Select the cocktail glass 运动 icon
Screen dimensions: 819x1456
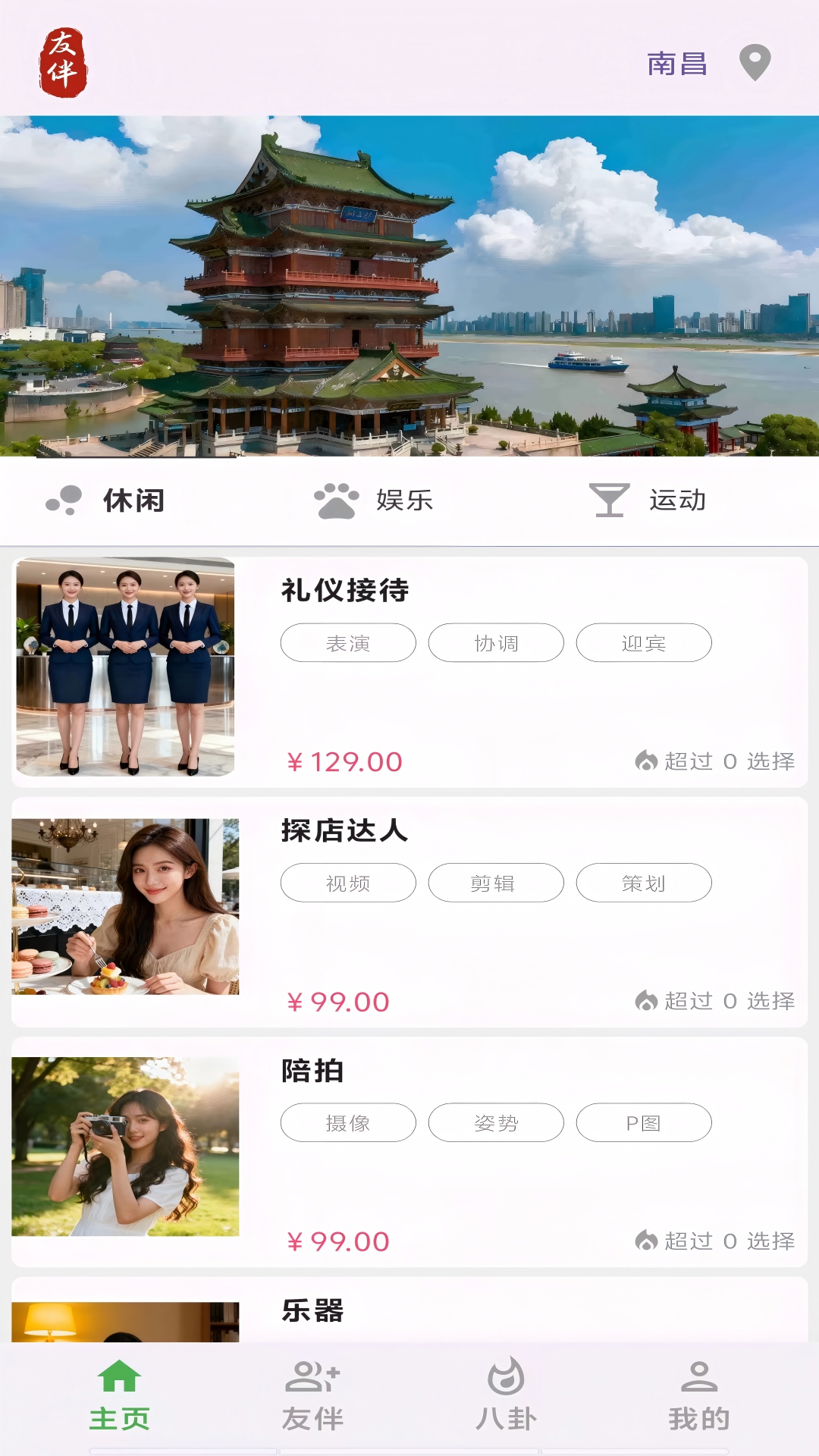(607, 499)
